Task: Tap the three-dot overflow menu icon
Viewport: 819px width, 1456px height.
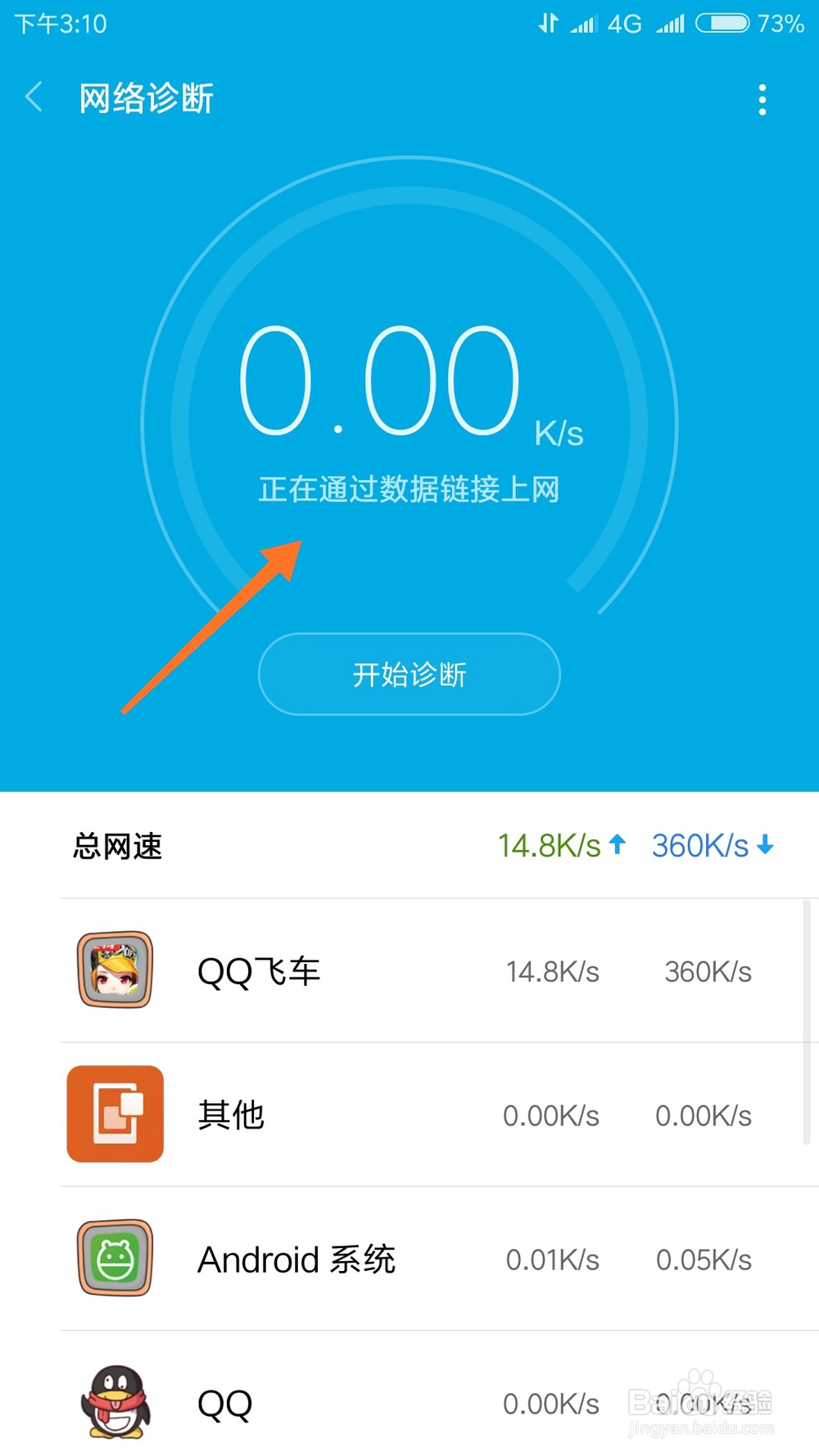Action: 762,98
